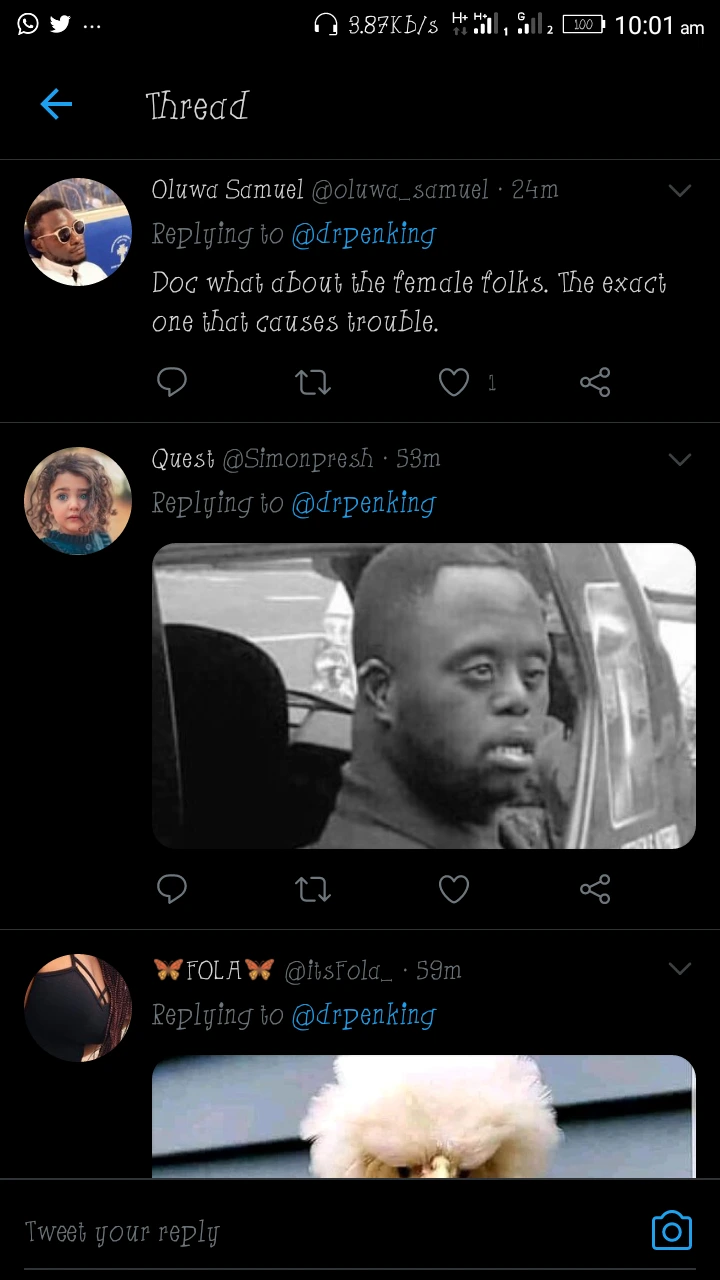Open Quest's profile picture
Viewport: 720px width, 1280px height.
[x=78, y=501]
